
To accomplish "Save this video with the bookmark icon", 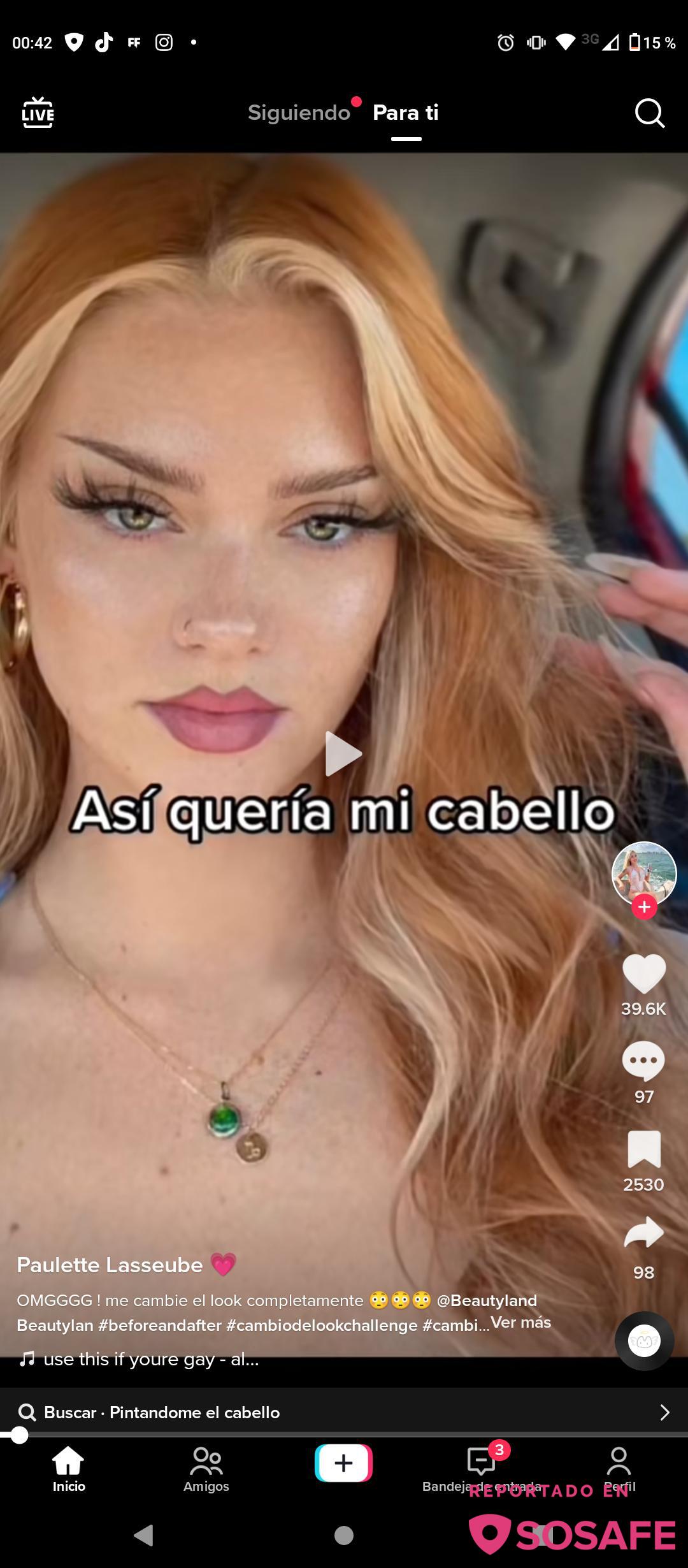I will point(643,1149).
